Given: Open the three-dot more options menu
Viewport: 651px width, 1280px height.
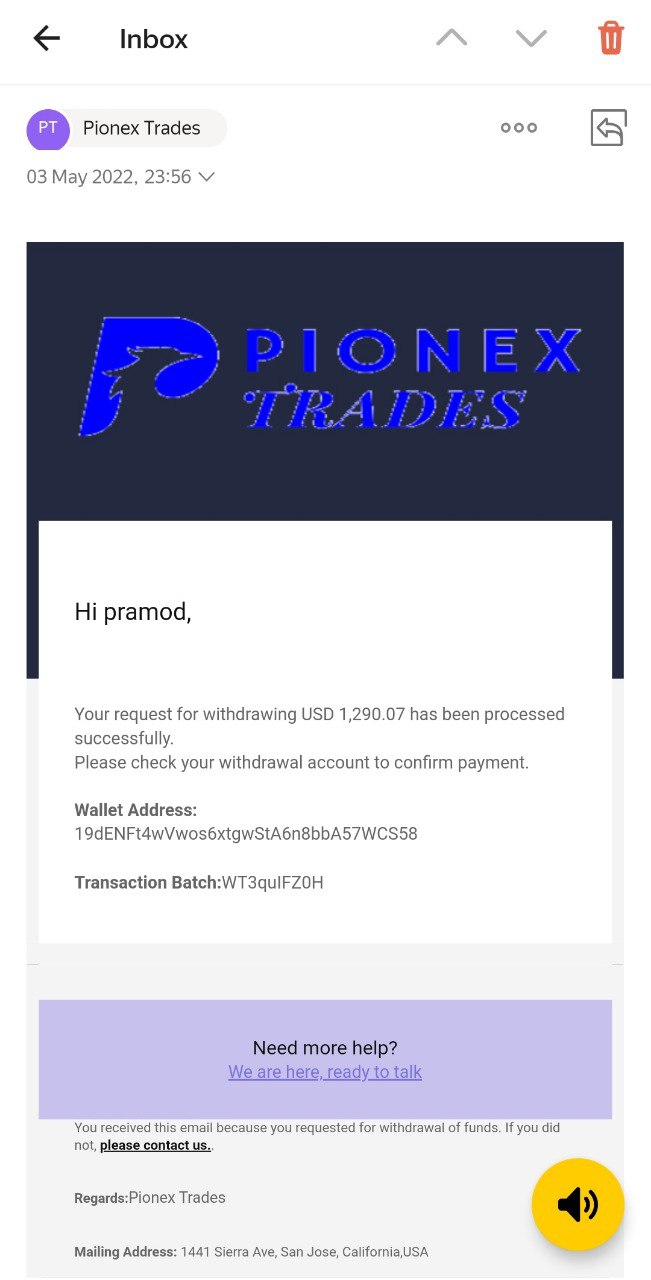Looking at the screenshot, I should point(518,128).
